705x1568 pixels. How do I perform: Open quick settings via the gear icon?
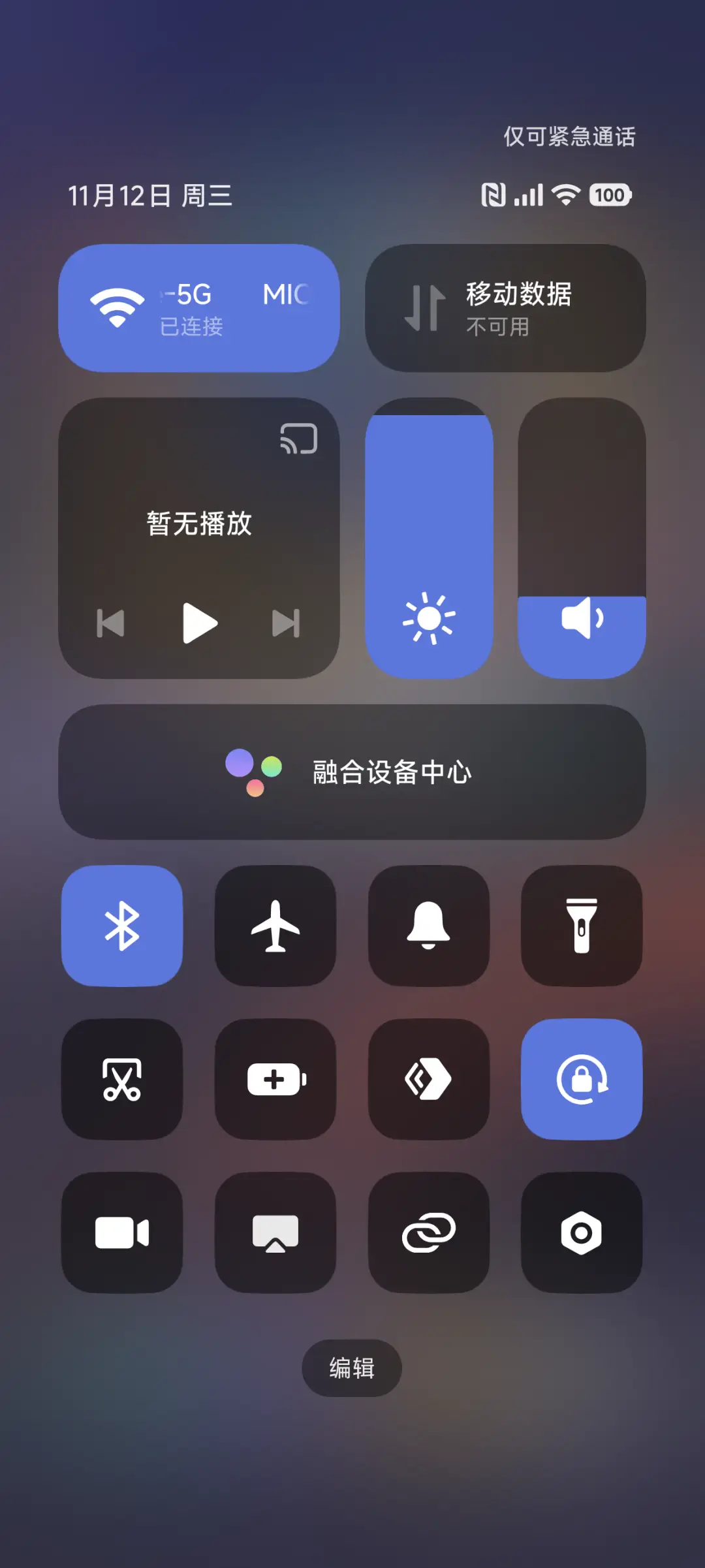[582, 1232]
